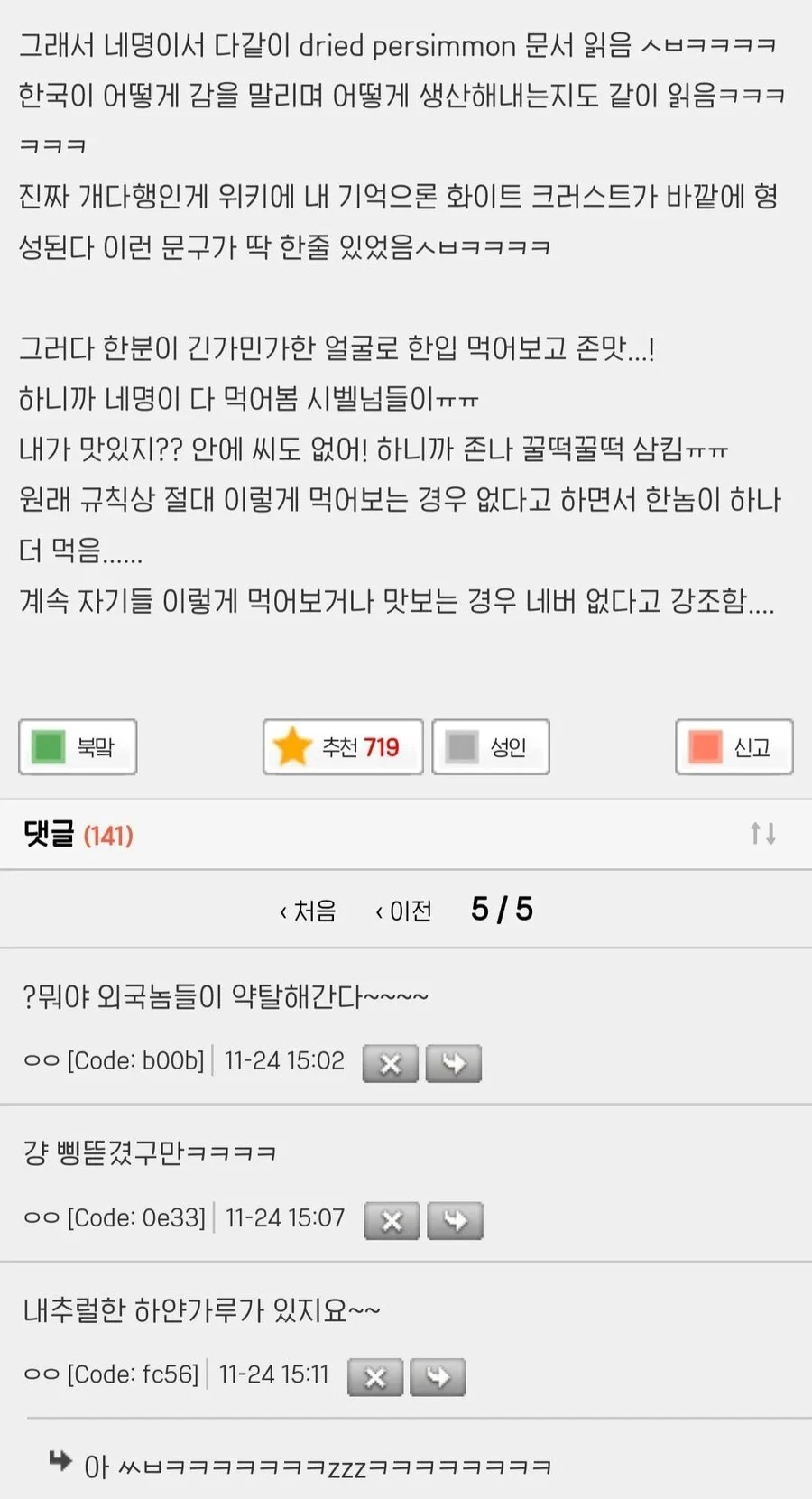Tap the 성인 button
Viewport: 812px width, 1499px height.
pos(491,747)
